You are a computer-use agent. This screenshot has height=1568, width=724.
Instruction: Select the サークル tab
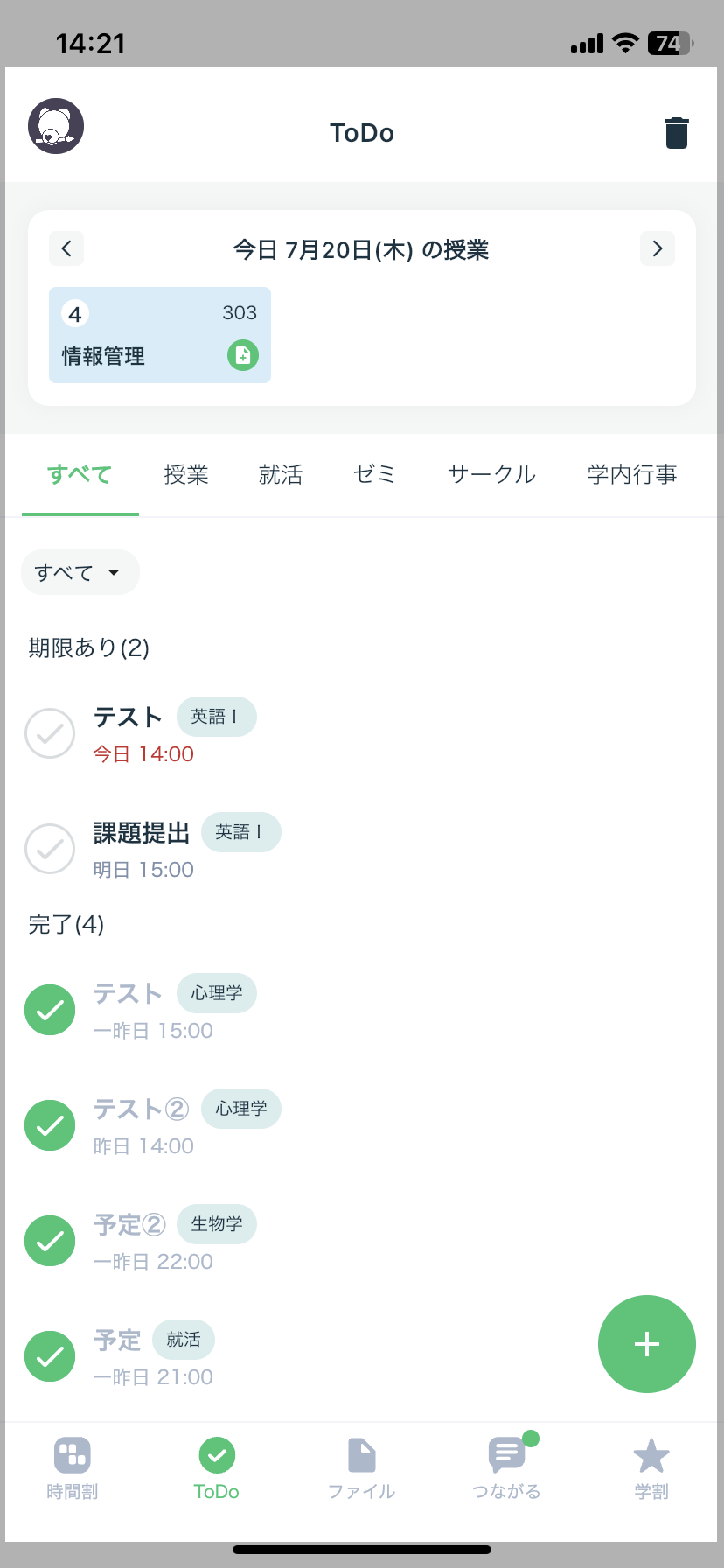tap(491, 474)
